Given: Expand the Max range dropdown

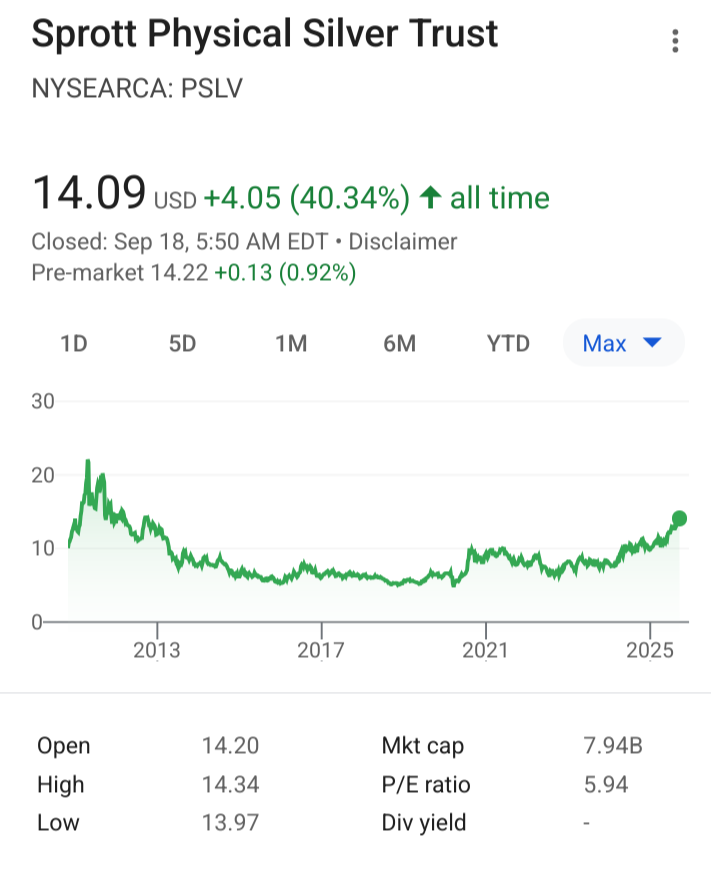Looking at the screenshot, I should coord(623,344).
